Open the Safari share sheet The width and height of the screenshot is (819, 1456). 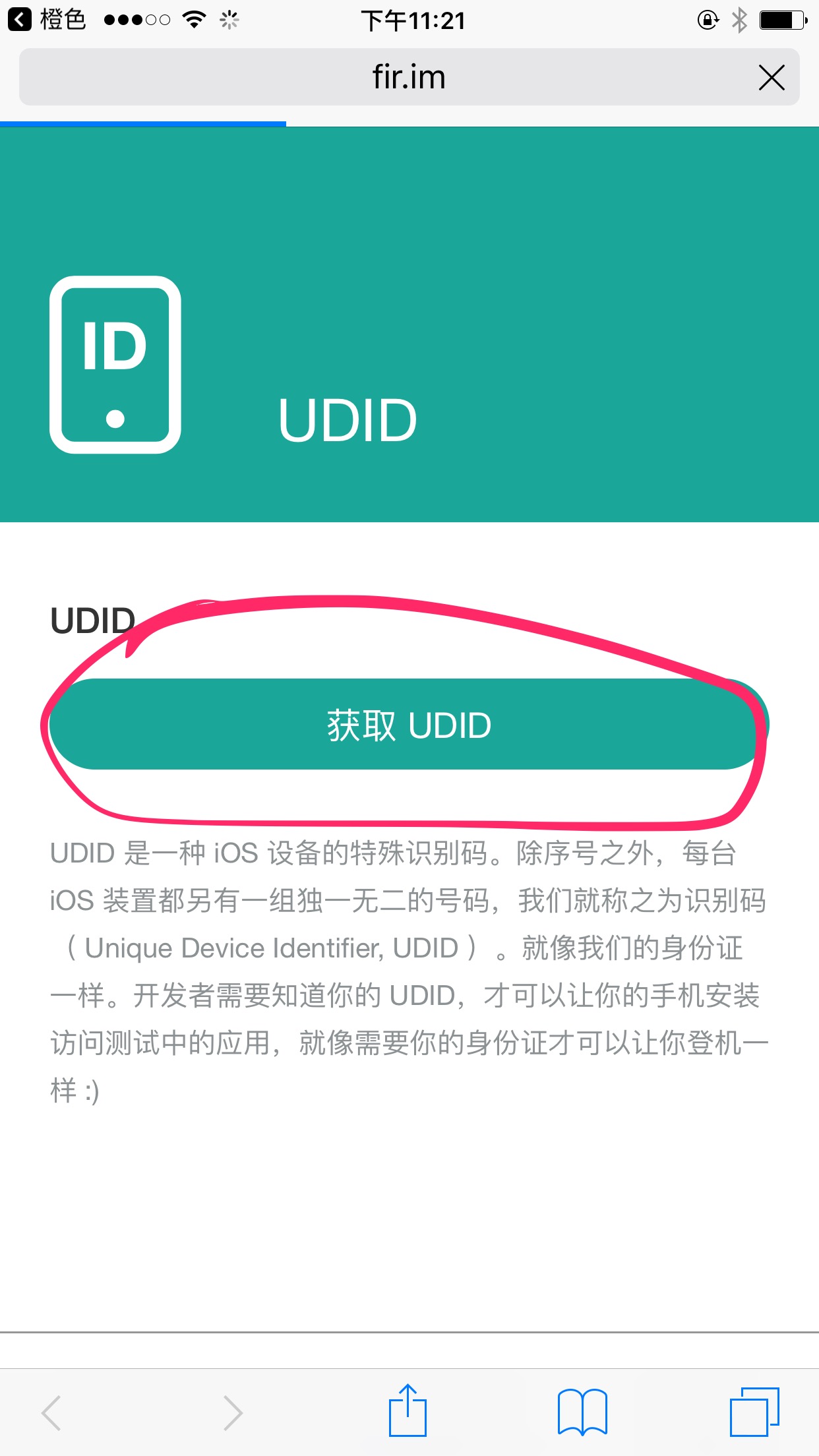[x=408, y=1411]
